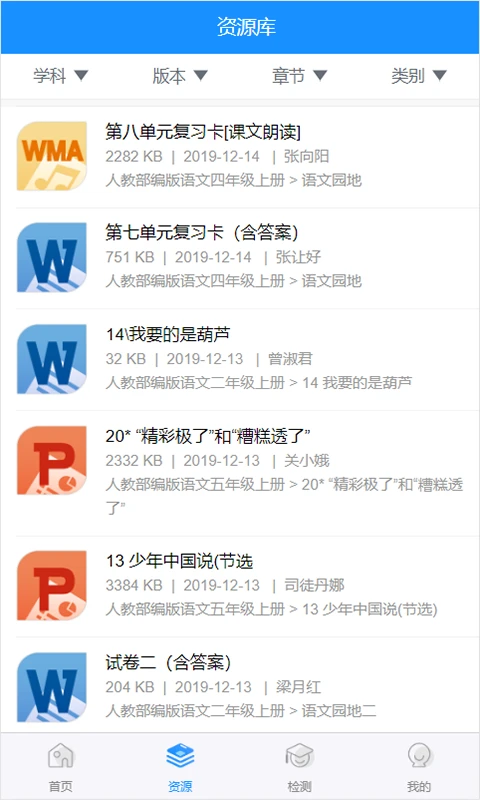Switch to the 首页 tab

[x=61, y=767]
